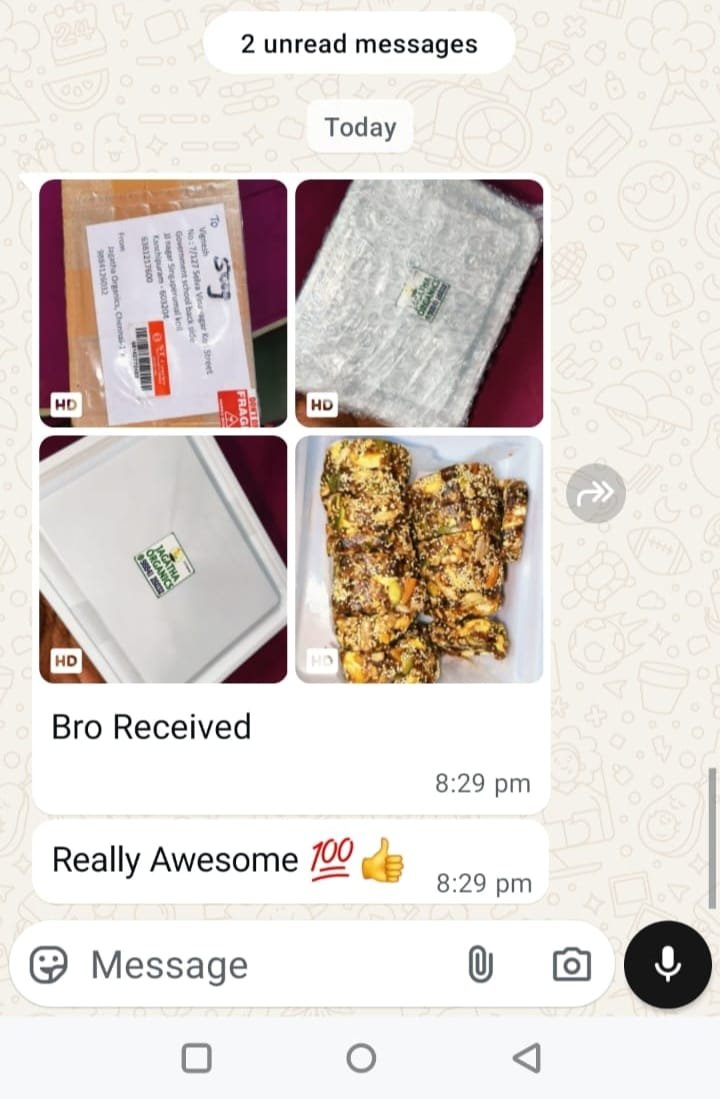Open the emoji and sticker picker
This screenshot has height=1099, width=720.
pos(48,965)
